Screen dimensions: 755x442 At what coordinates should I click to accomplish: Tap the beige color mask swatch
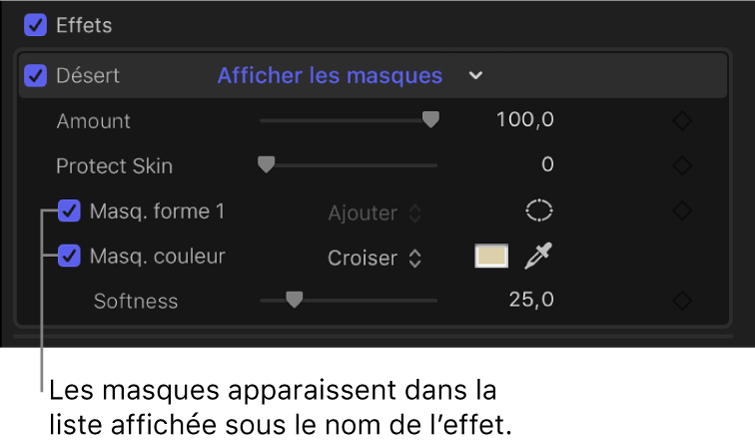click(491, 257)
